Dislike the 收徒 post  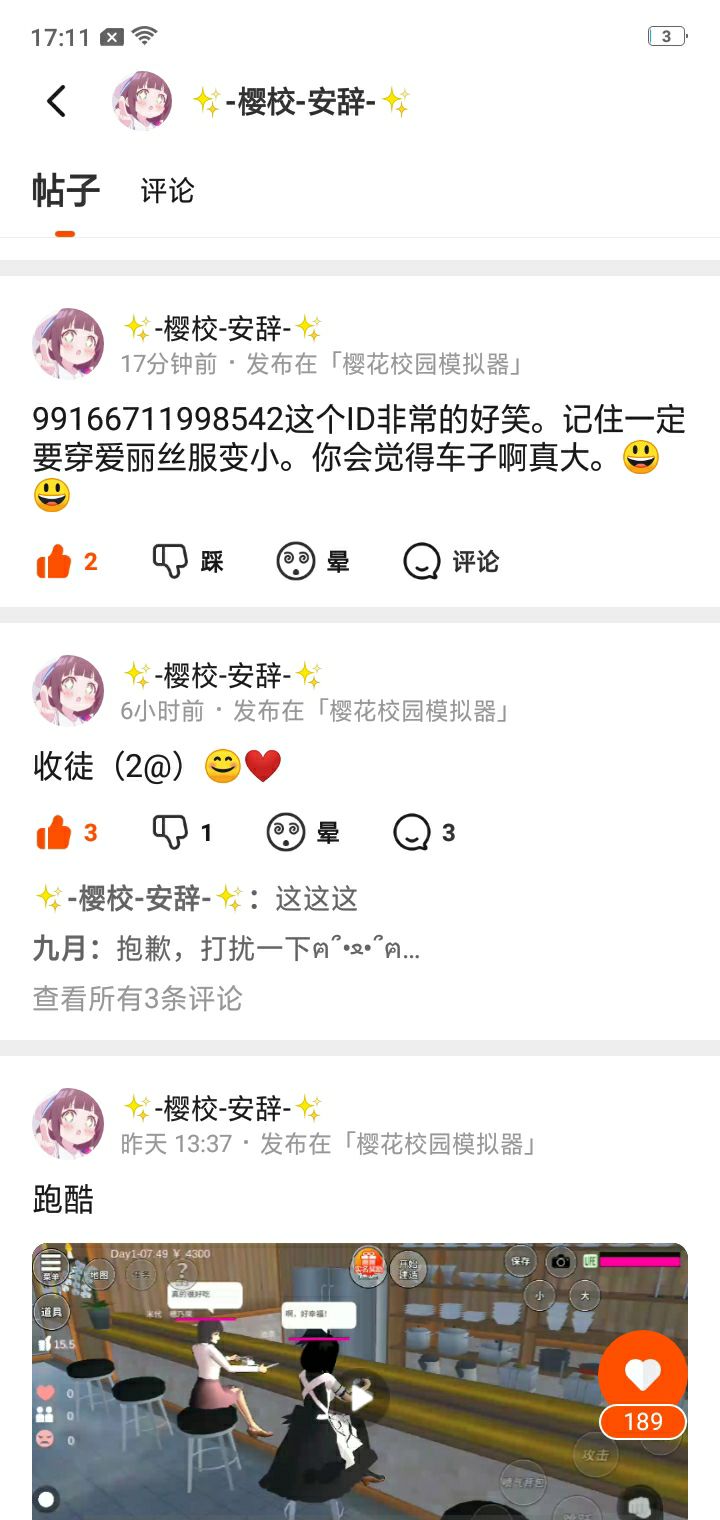tap(182, 832)
